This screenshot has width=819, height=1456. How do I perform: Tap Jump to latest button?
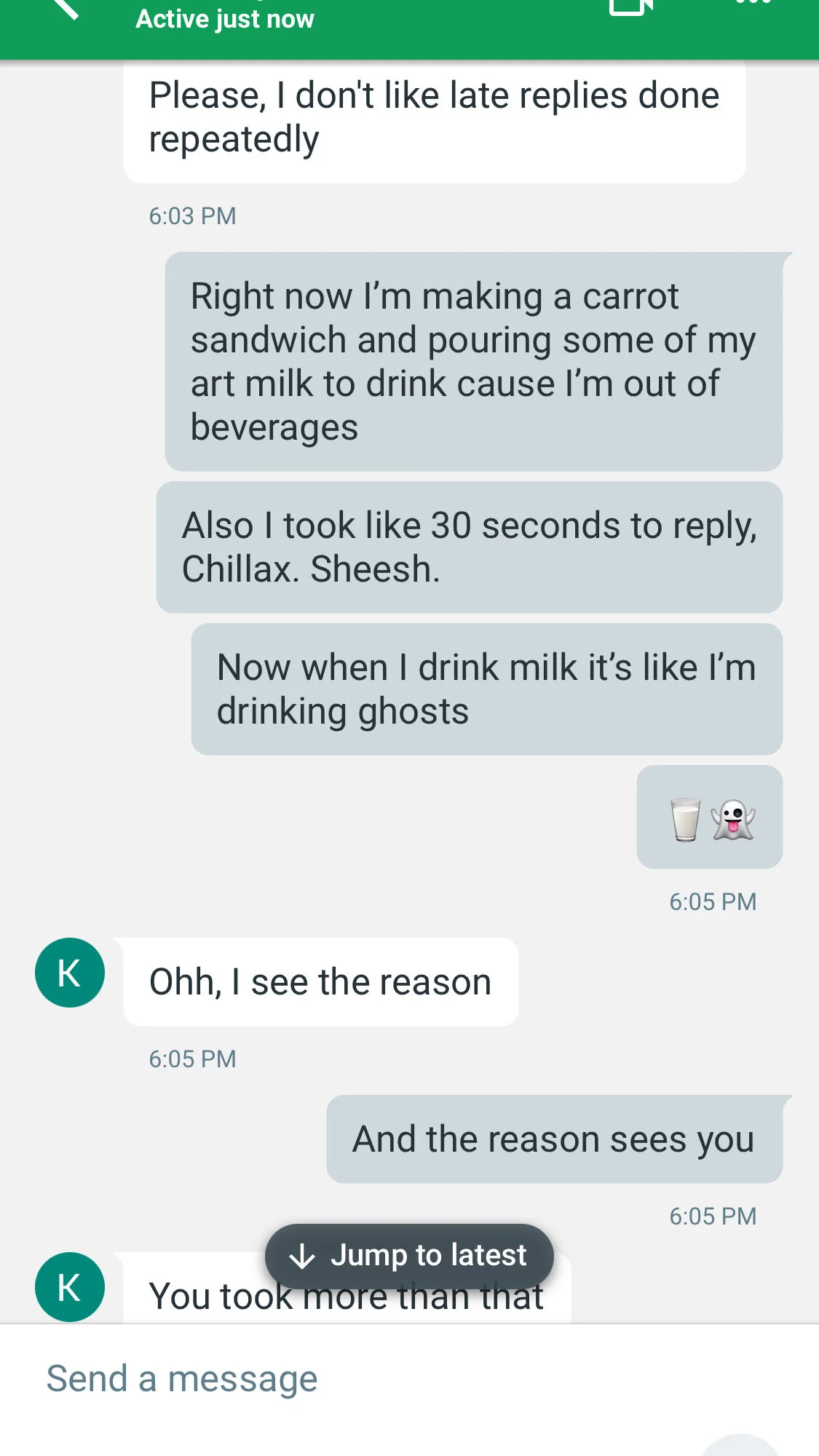pyautogui.click(x=409, y=1256)
